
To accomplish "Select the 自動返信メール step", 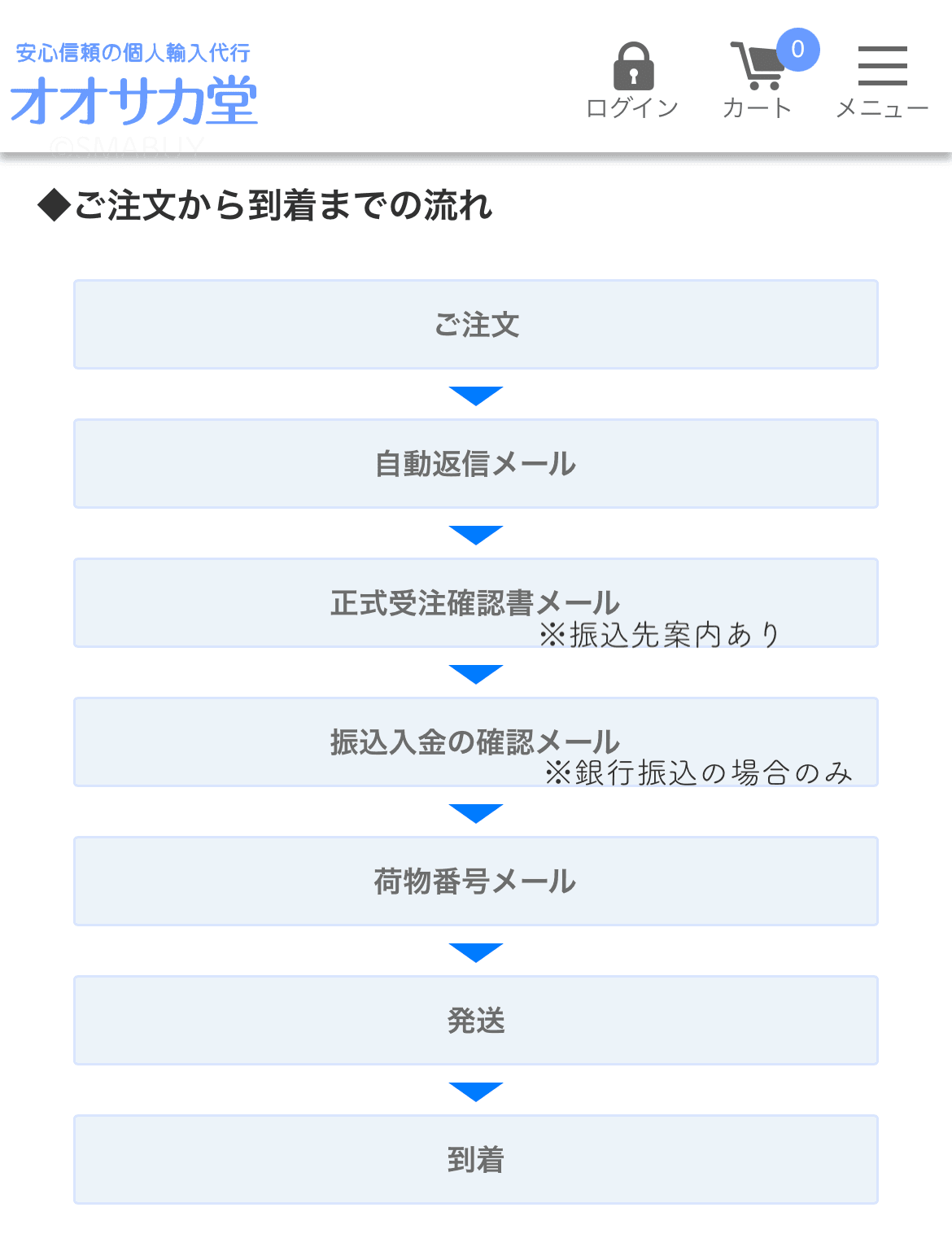I will pyautogui.click(x=475, y=463).
